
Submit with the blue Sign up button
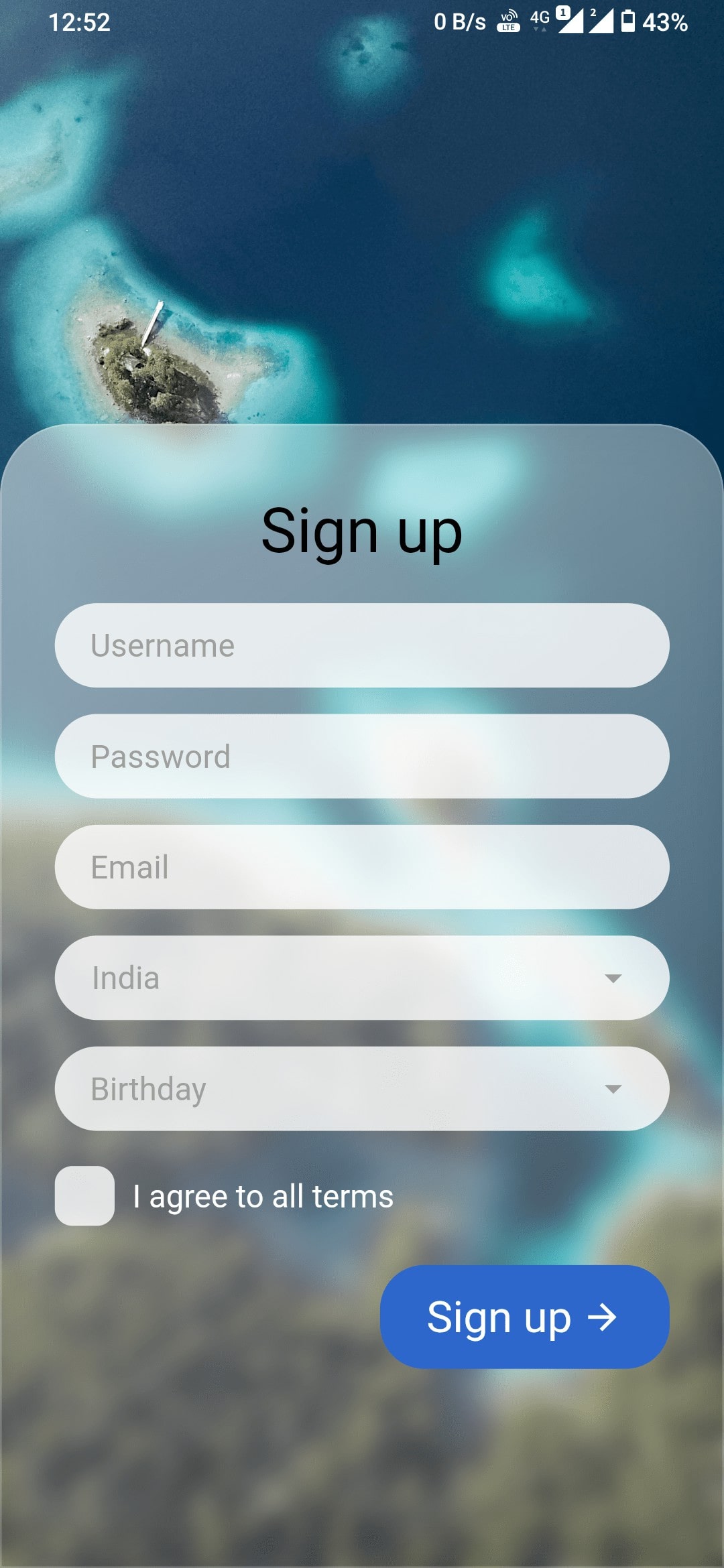click(x=524, y=1317)
